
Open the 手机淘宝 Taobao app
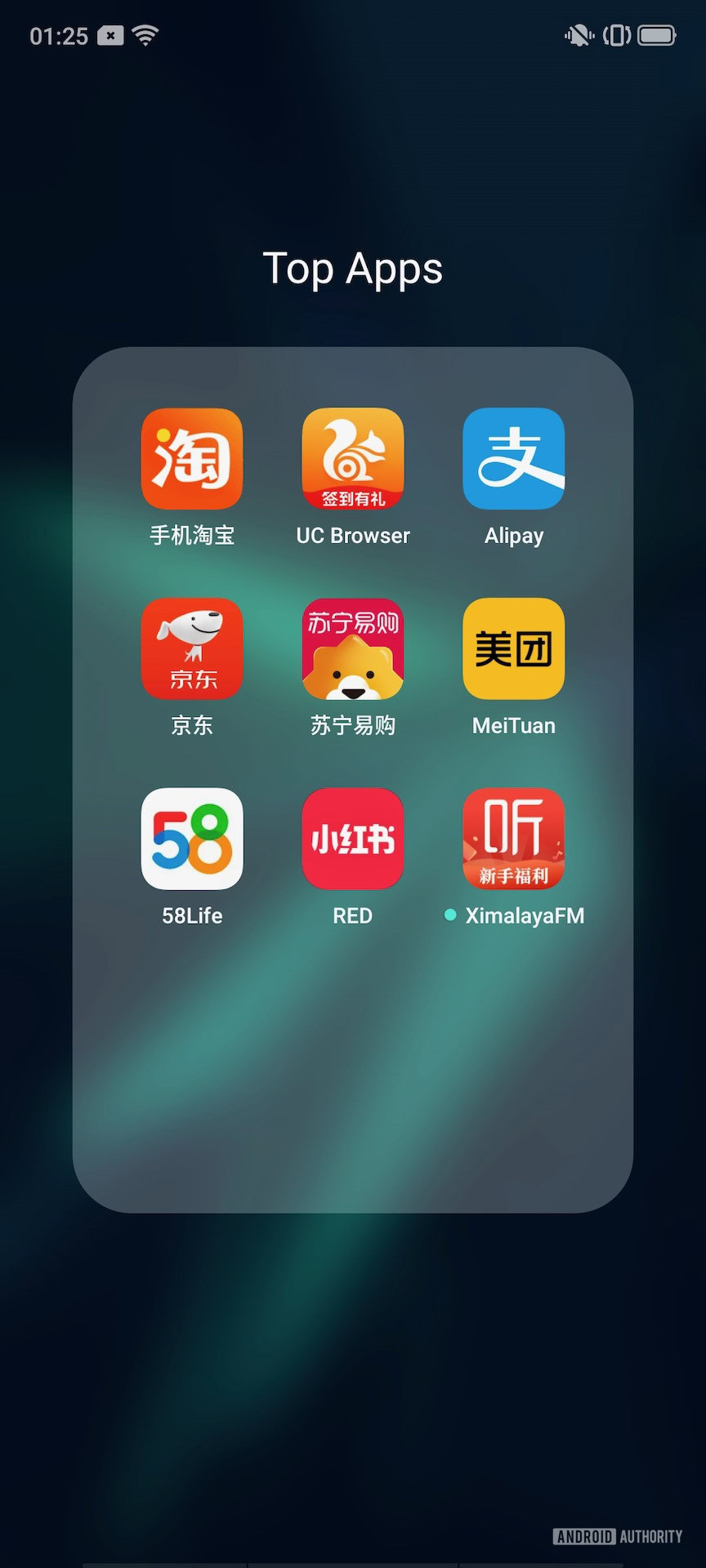pos(192,459)
